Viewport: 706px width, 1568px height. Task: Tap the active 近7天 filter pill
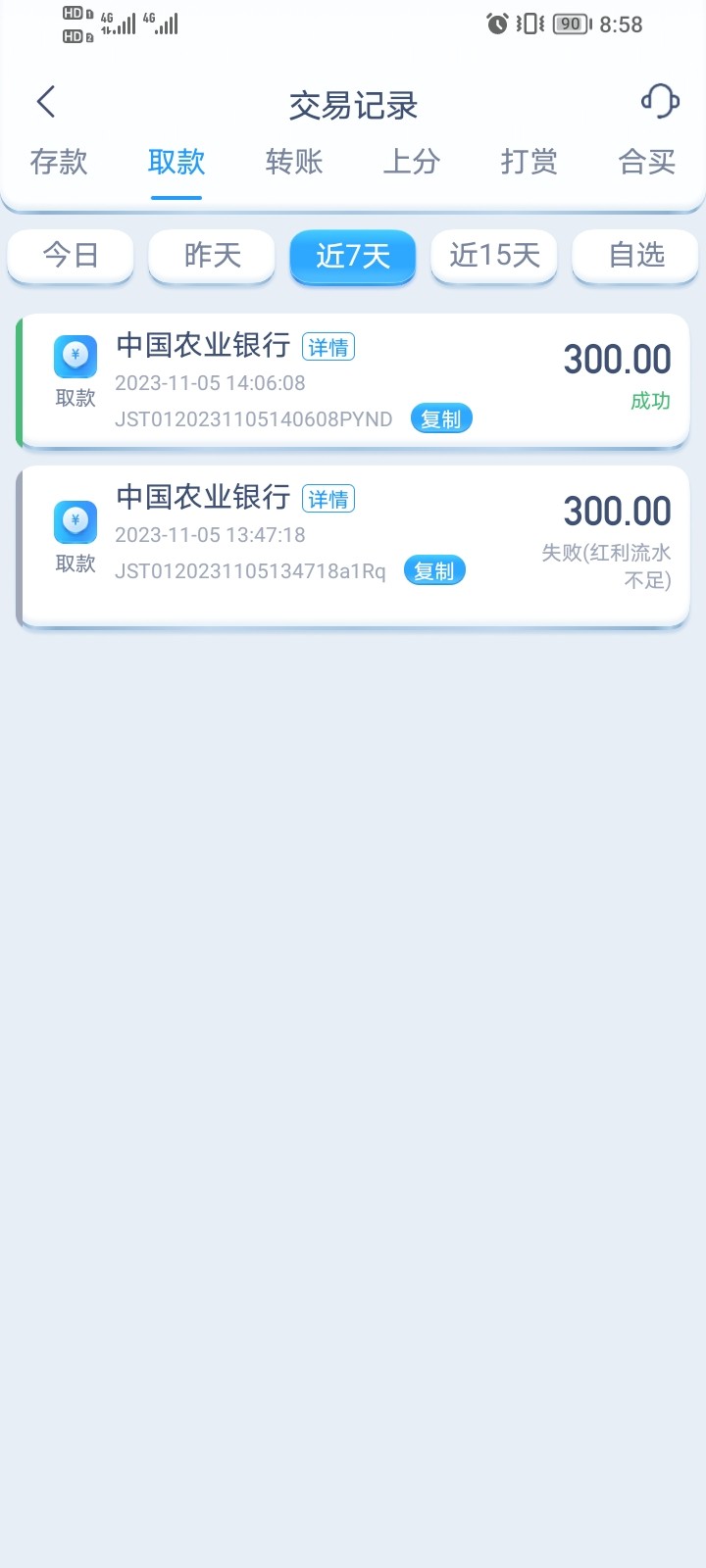click(x=352, y=256)
